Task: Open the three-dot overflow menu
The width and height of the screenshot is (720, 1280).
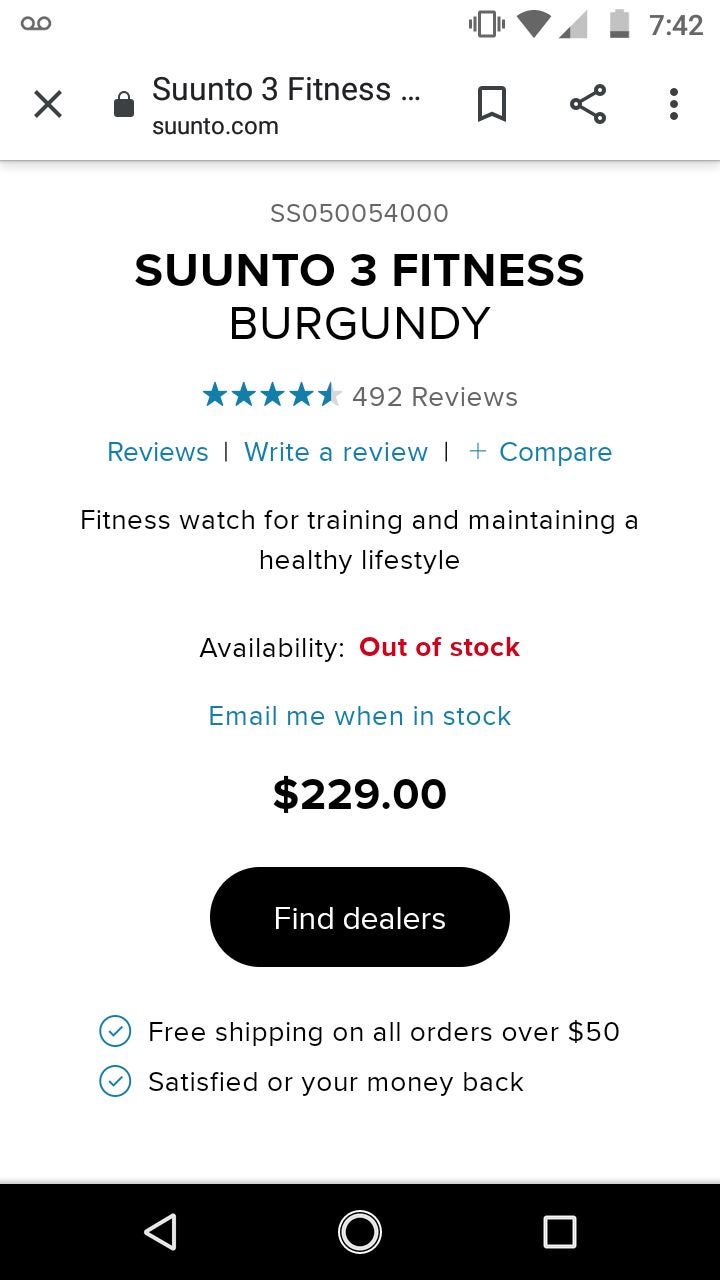Action: (674, 104)
